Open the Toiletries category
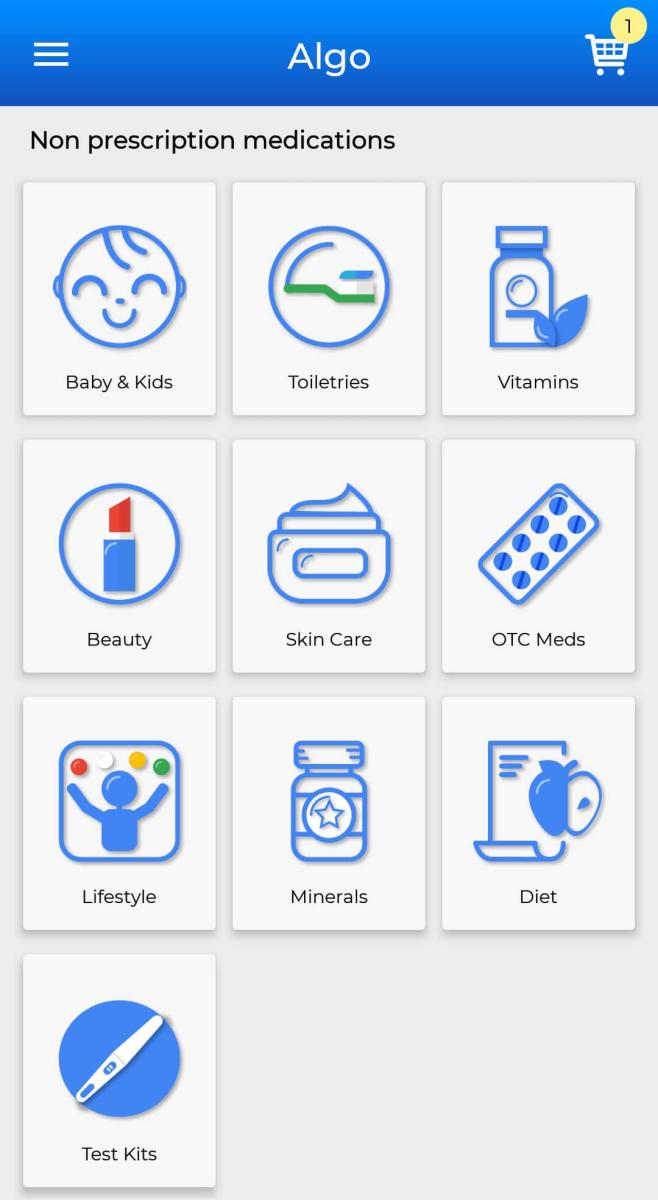Image resolution: width=658 pixels, height=1200 pixels. [x=329, y=299]
